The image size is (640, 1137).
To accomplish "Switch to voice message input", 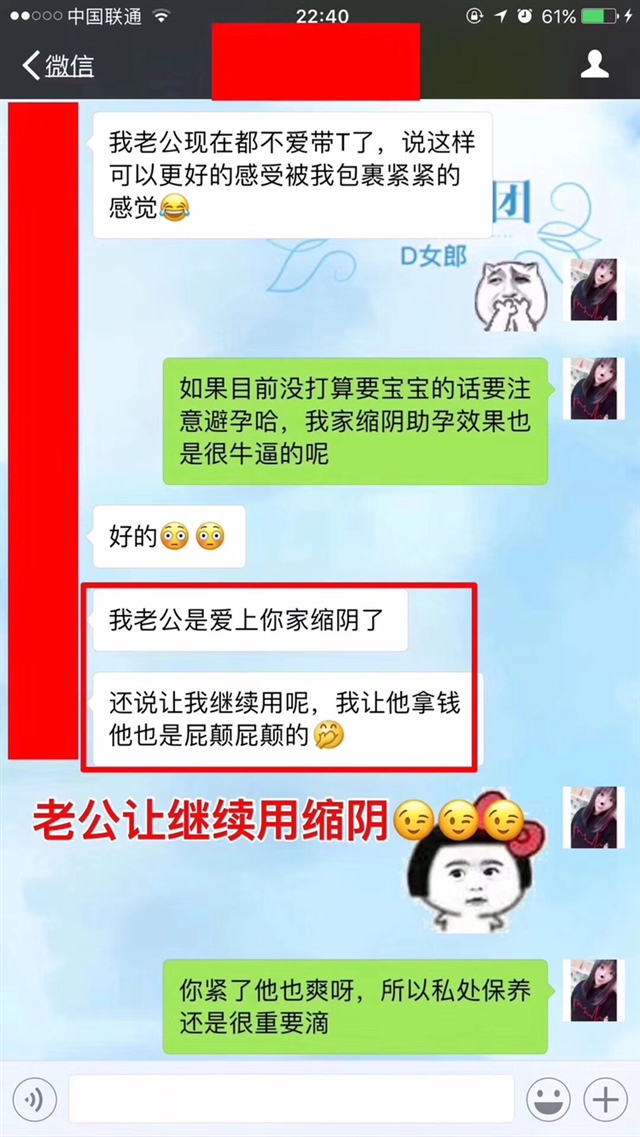I will pos(37,1101).
